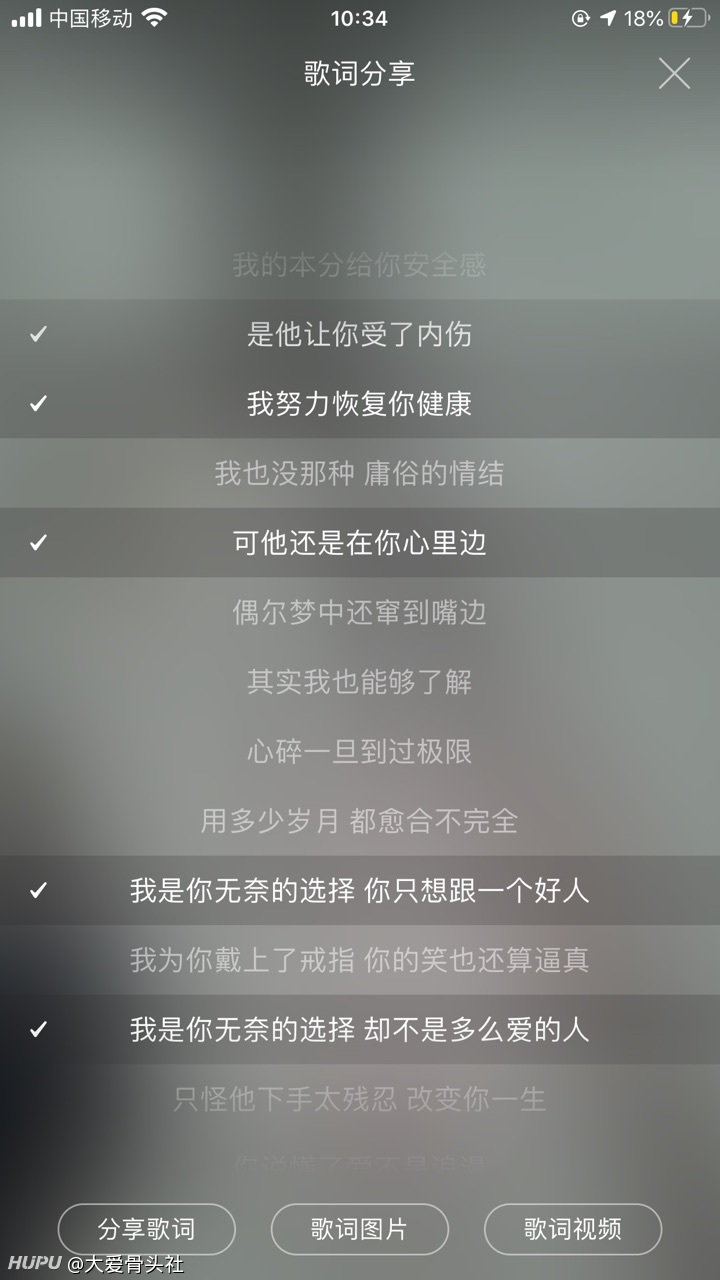Select 我为你戴上了戒指 你的笑也还算逼真
Viewport: 720px width, 1280px height.
(x=360, y=960)
